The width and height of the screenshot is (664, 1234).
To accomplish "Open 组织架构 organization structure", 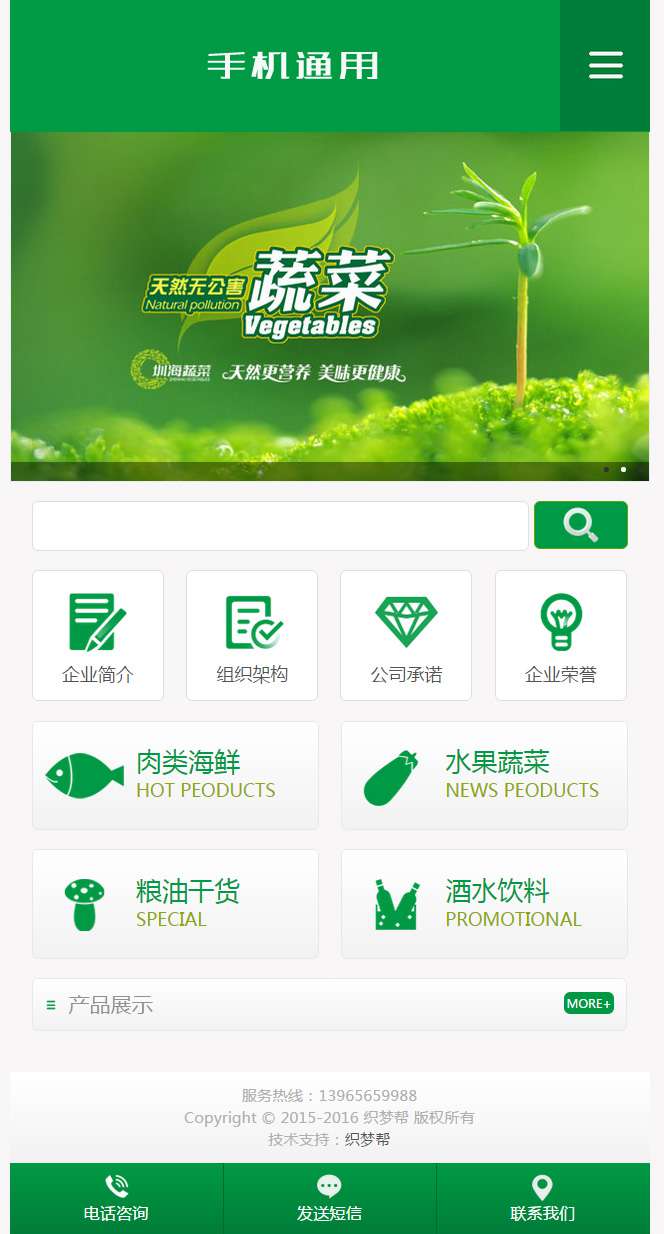I will pyautogui.click(x=252, y=636).
